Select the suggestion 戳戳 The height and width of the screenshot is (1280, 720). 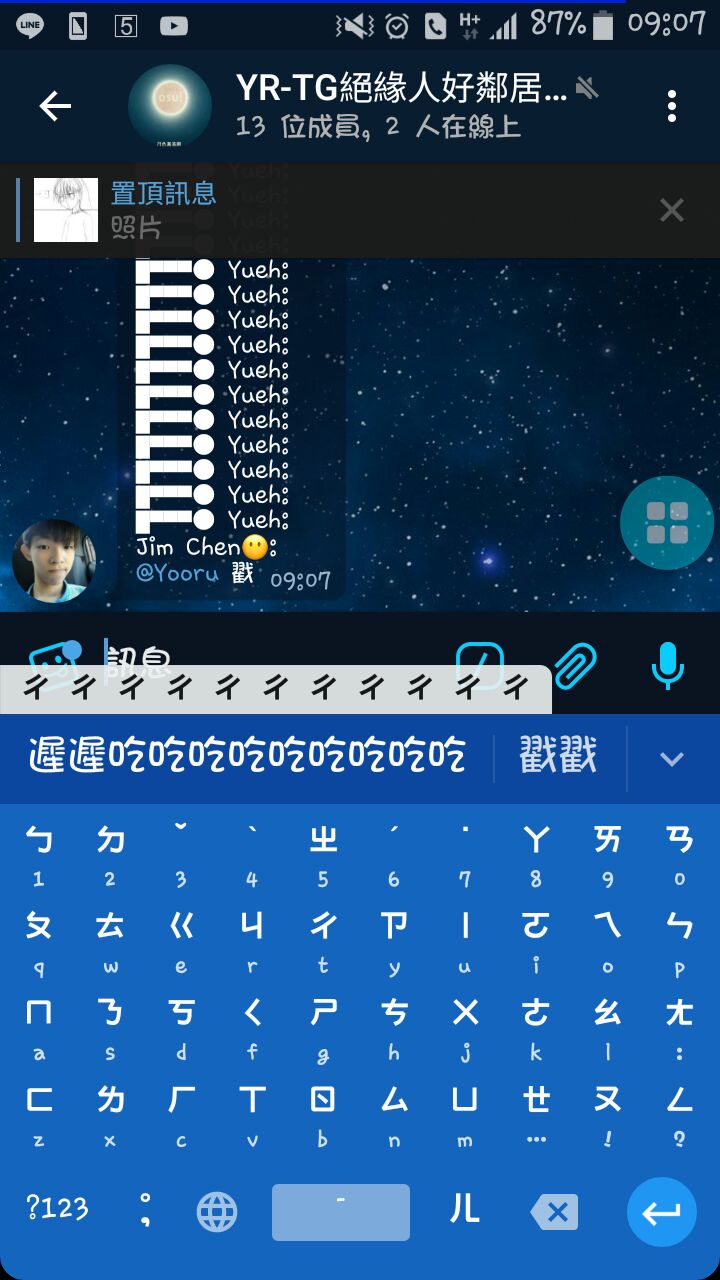[558, 756]
